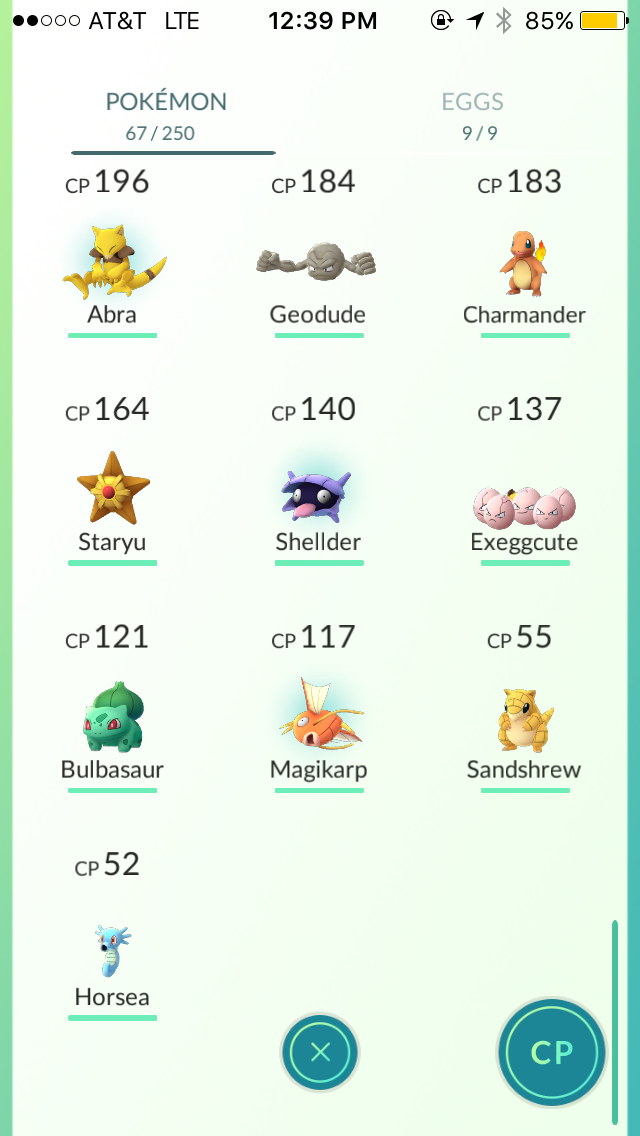Close the Pokémon list with X

pyautogui.click(x=320, y=1052)
